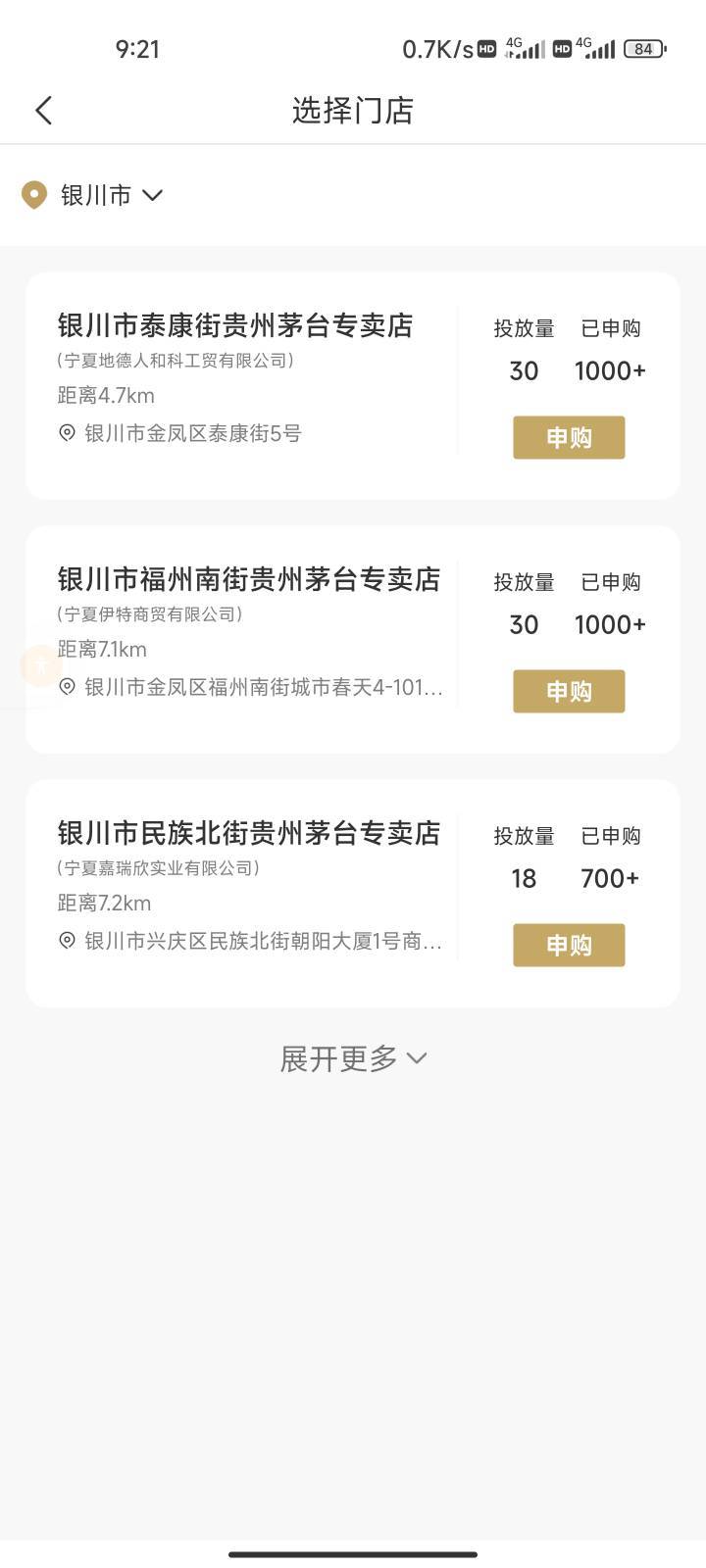Screen dimensions: 706x1568
Task: Open the 银川市民族北街贵州茅台专卖店 card
Action: click(353, 894)
